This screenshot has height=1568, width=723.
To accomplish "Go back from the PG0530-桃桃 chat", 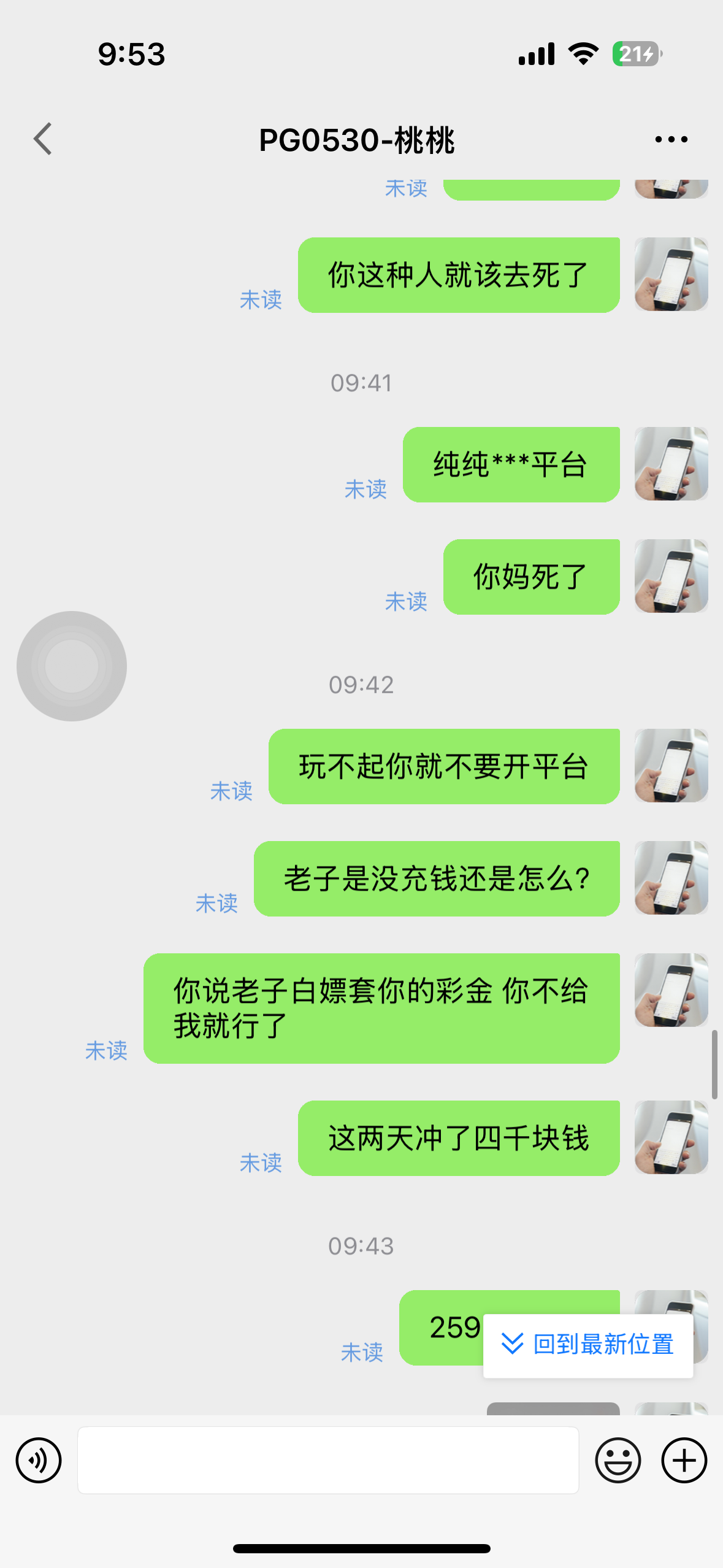I will (x=43, y=139).
